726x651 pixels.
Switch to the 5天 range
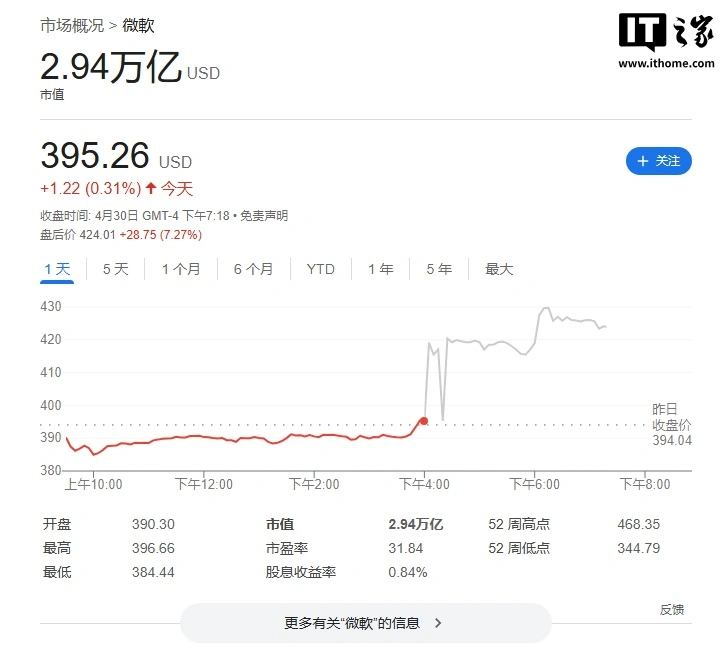(115, 269)
